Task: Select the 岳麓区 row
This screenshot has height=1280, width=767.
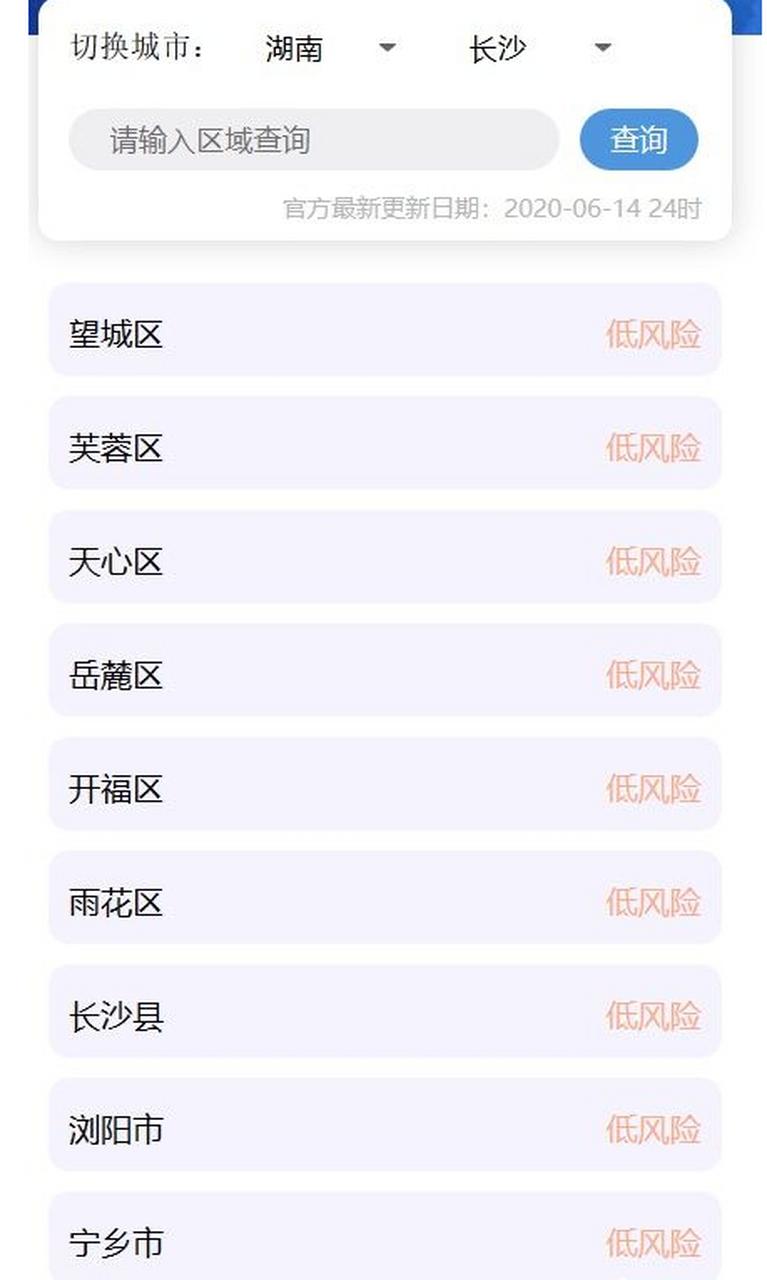Action: 385,676
